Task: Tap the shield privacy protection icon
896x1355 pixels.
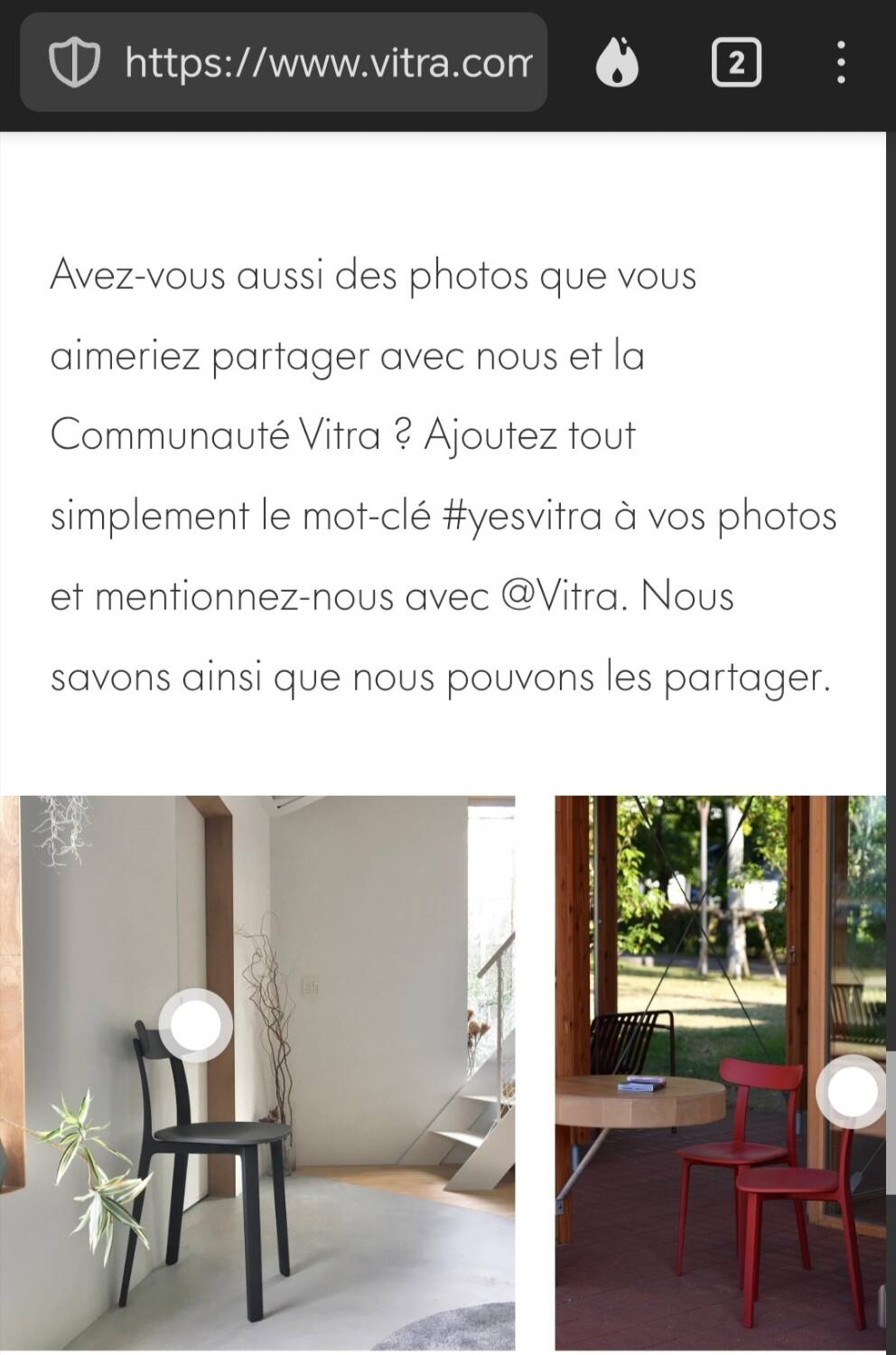Action: 74,63
